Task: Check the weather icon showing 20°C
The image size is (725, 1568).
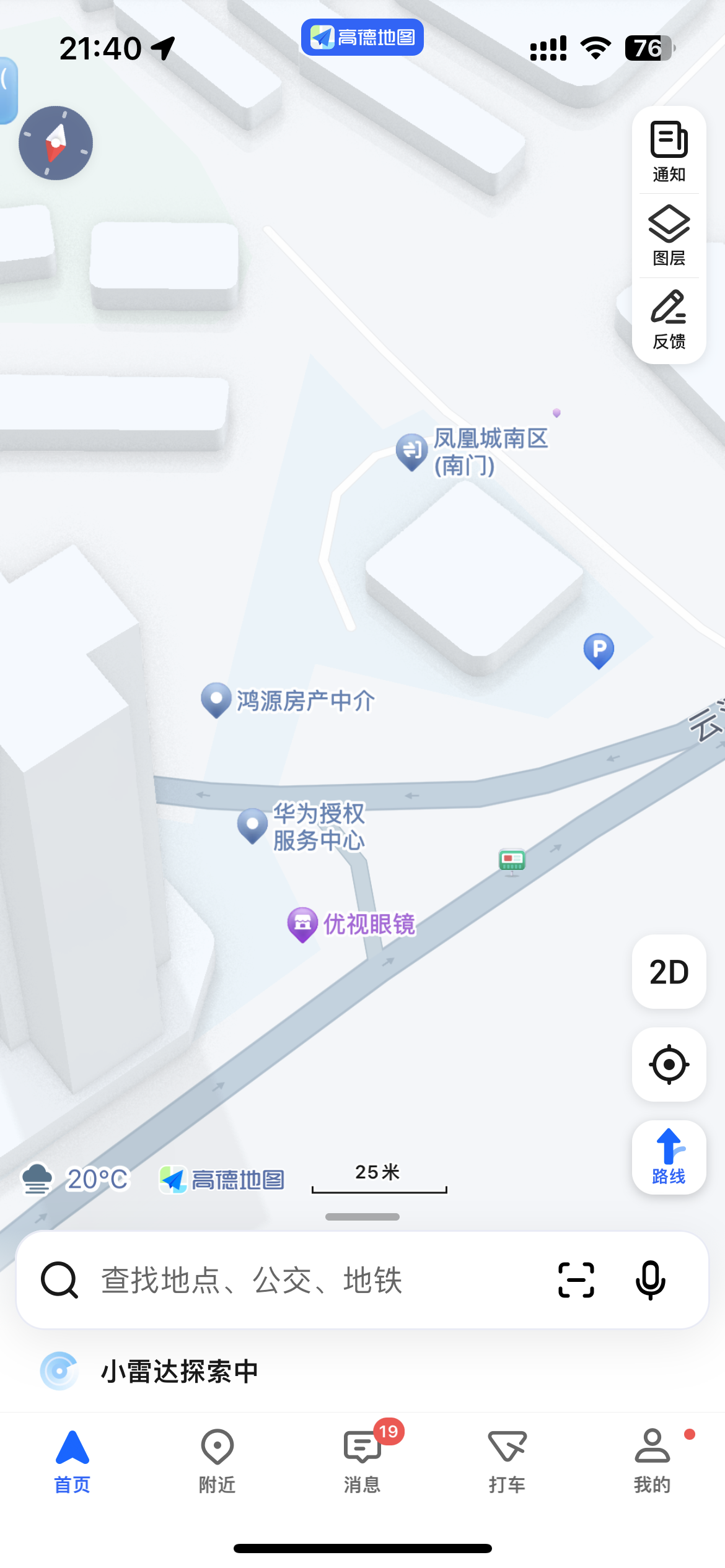Action: 37,1178
